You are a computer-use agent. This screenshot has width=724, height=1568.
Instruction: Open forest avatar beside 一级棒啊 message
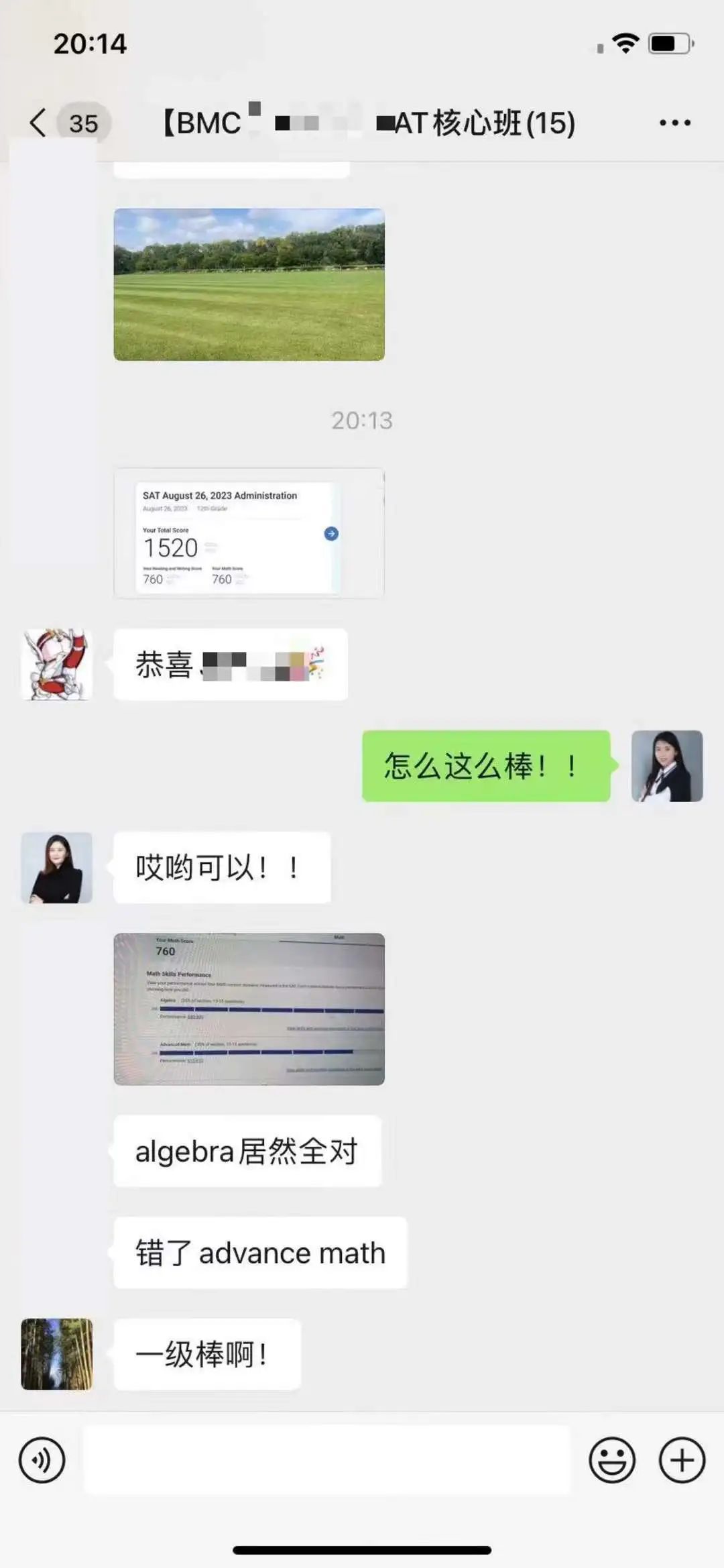click(57, 1354)
